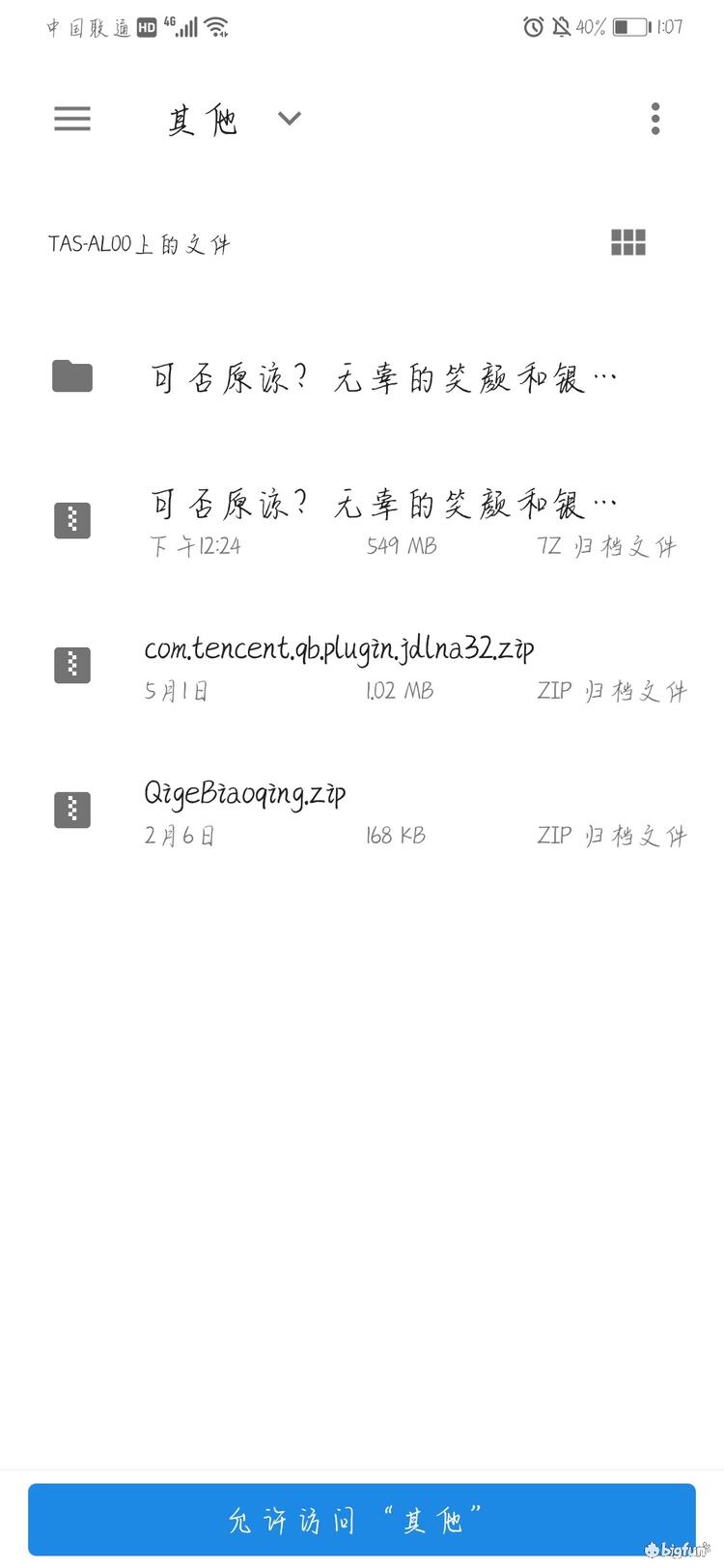Open the three-dot overflow menu
Image resolution: width=724 pixels, height=1568 pixels.
[655, 119]
